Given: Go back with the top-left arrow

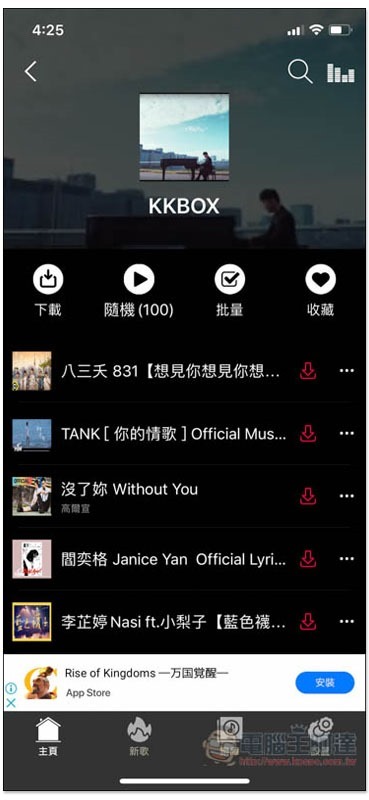Looking at the screenshot, I should pyautogui.click(x=31, y=71).
